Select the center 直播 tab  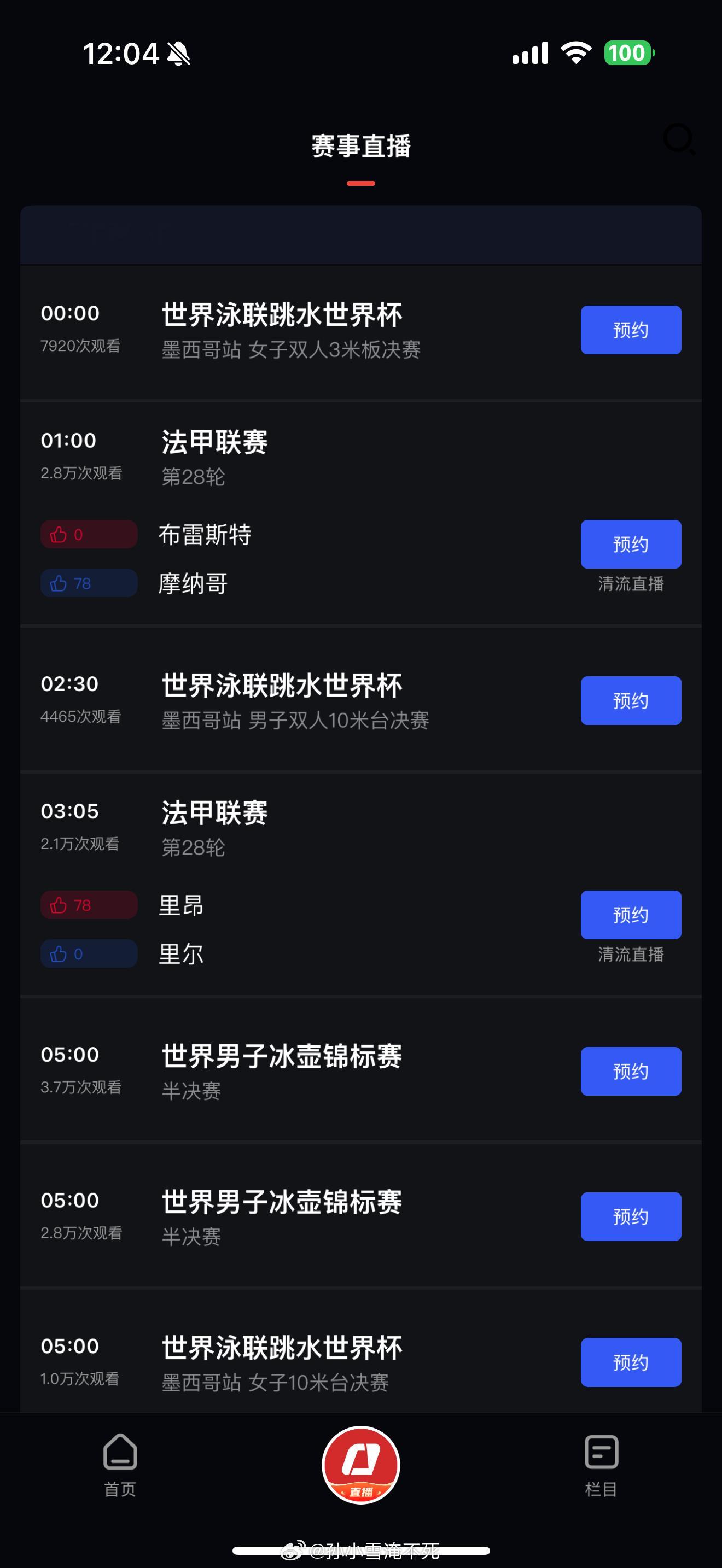click(361, 1465)
